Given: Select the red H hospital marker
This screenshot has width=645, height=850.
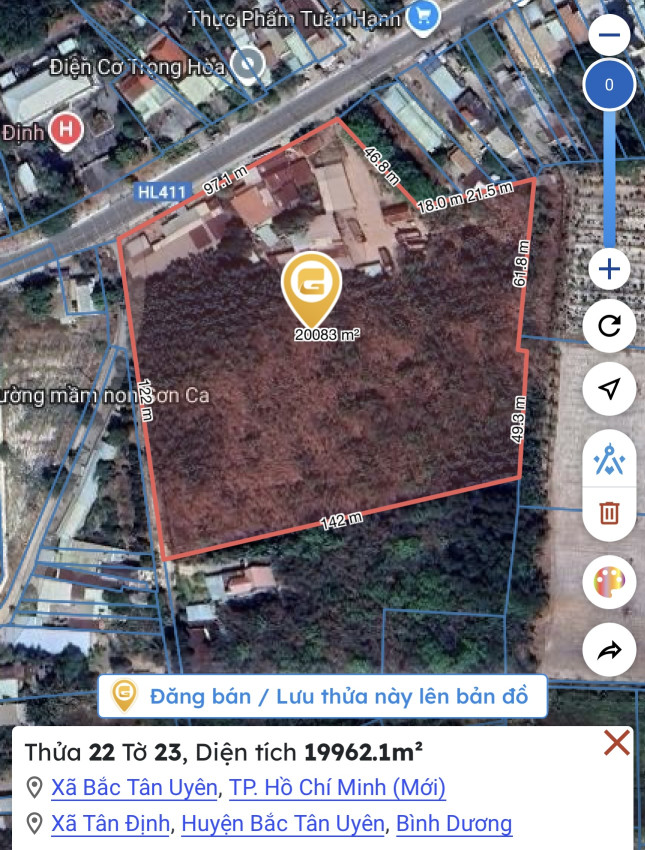Looking at the screenshot, I should tap(66, 129).
